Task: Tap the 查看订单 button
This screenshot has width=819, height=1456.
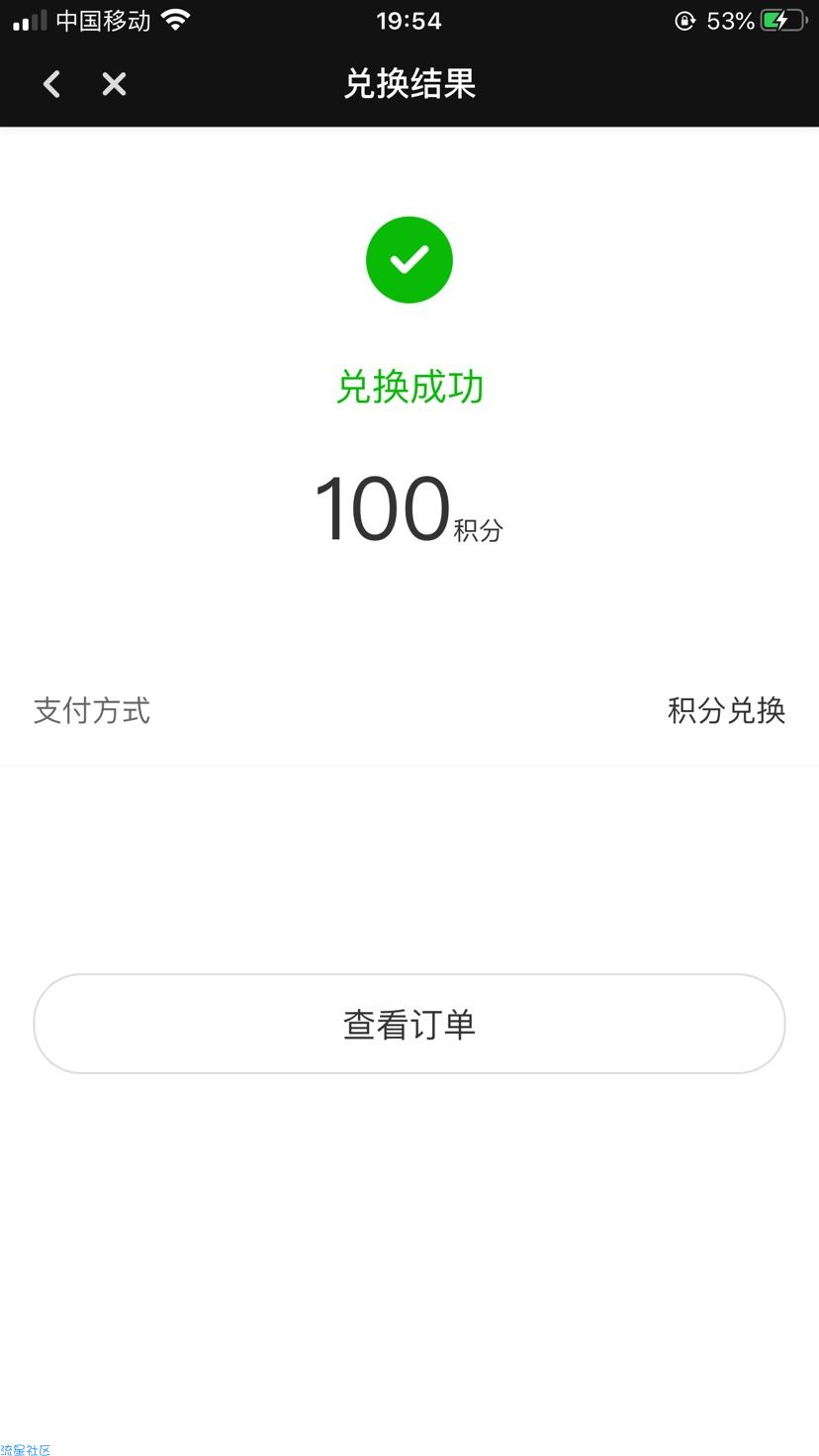Action: point(409,1024)
